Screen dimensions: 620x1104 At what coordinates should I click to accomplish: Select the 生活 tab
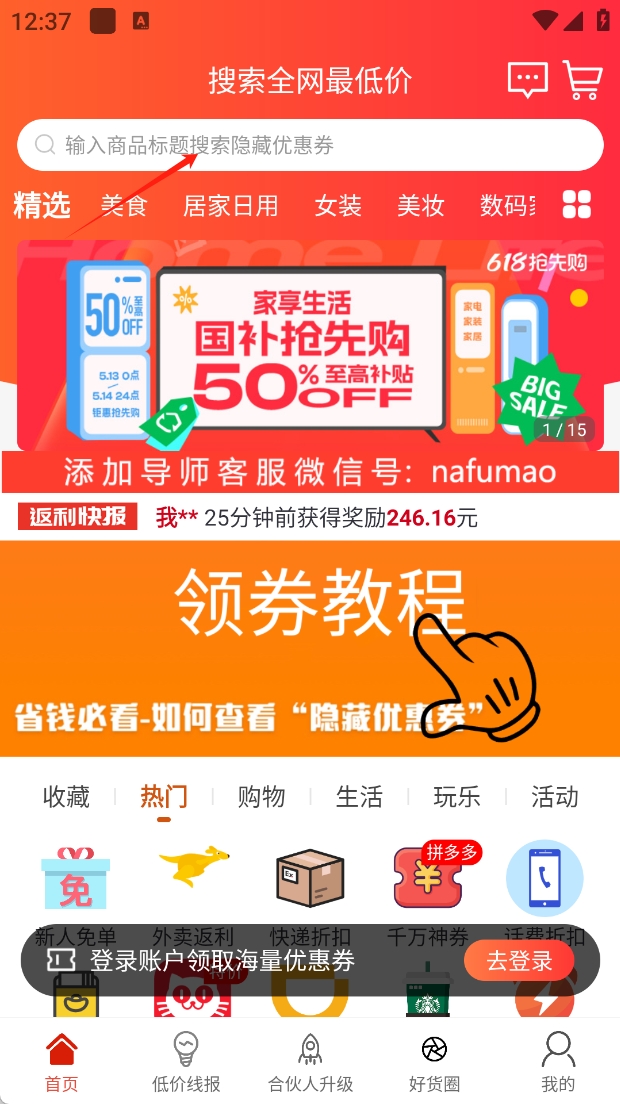(x=359, y=797)
